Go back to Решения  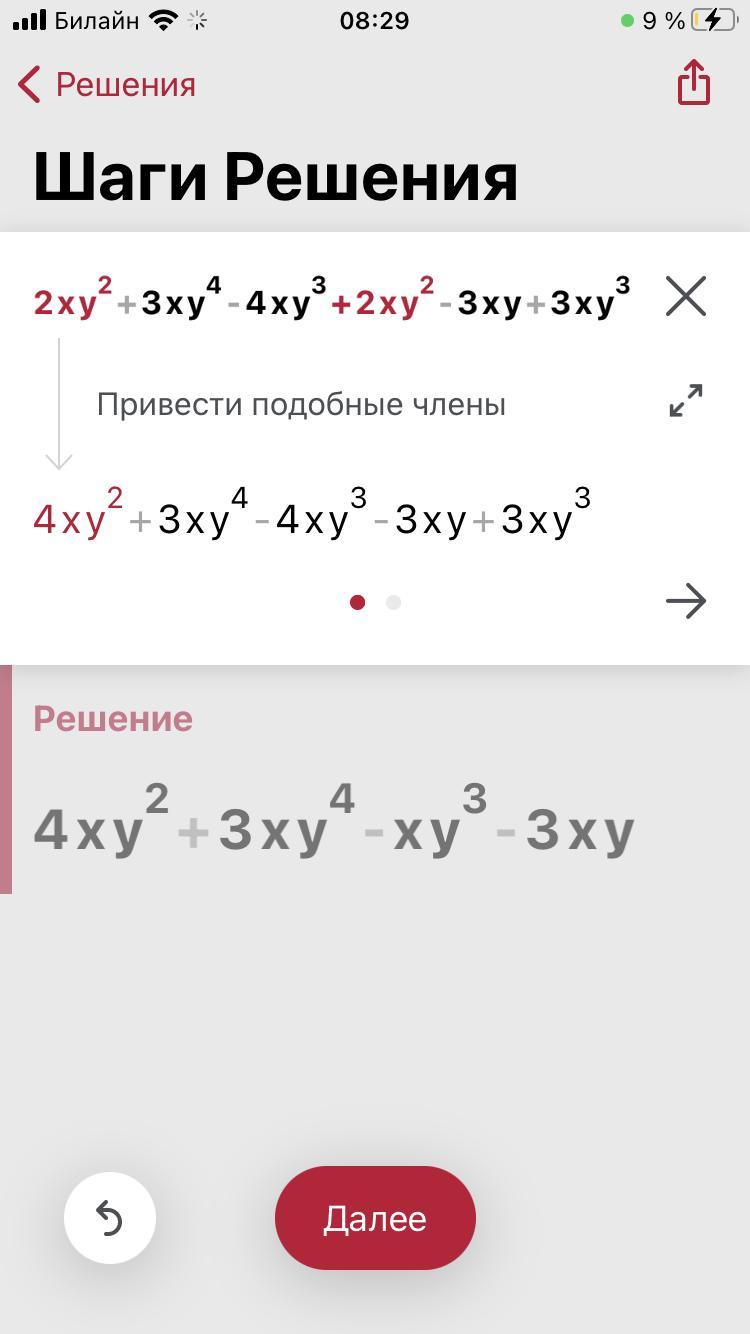click(106, 85)
